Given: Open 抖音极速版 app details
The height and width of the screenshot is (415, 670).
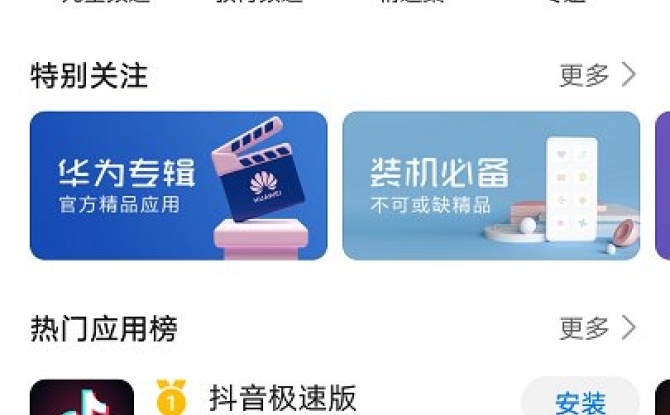Looking at the screenshot, I should 283,399.
